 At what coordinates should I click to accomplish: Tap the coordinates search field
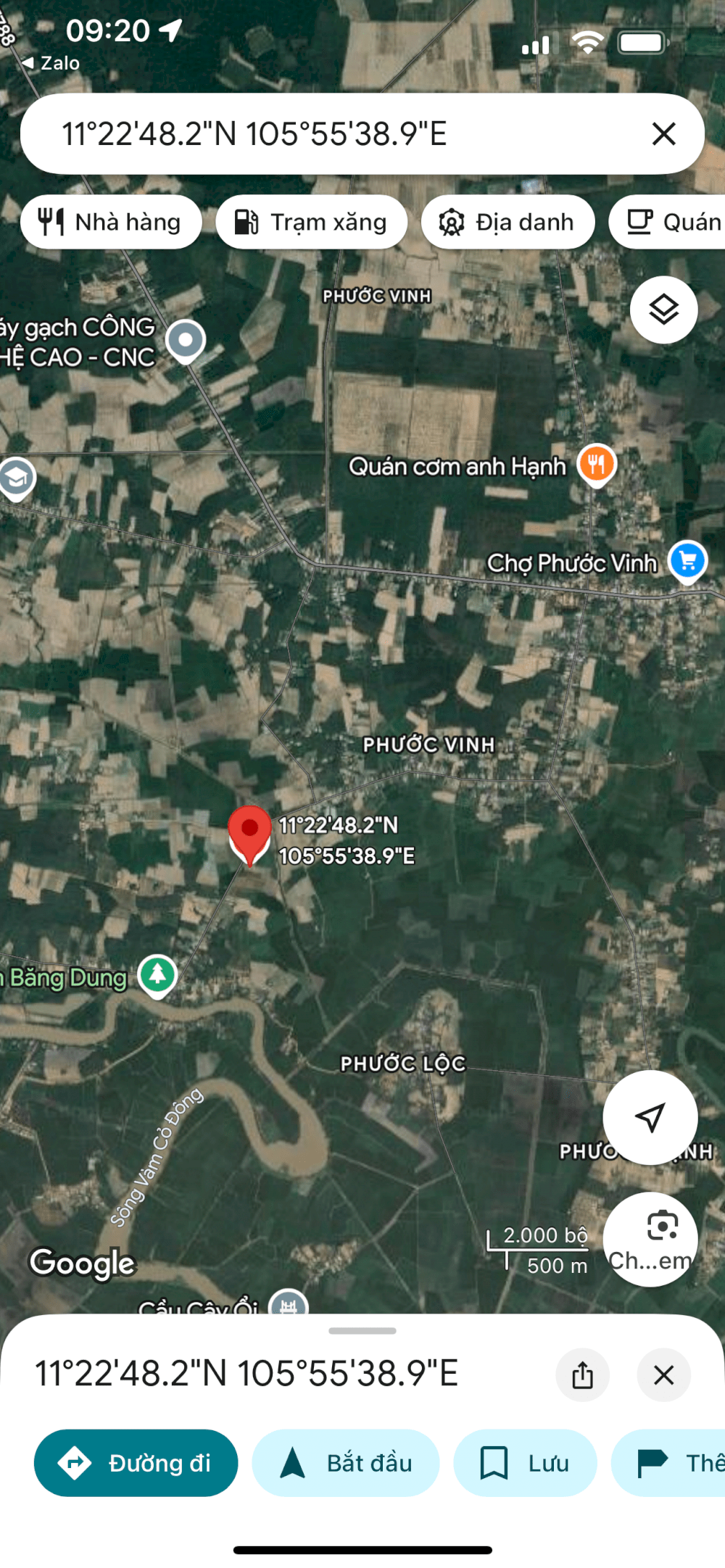pyautogui.click(x=326, y=134)
